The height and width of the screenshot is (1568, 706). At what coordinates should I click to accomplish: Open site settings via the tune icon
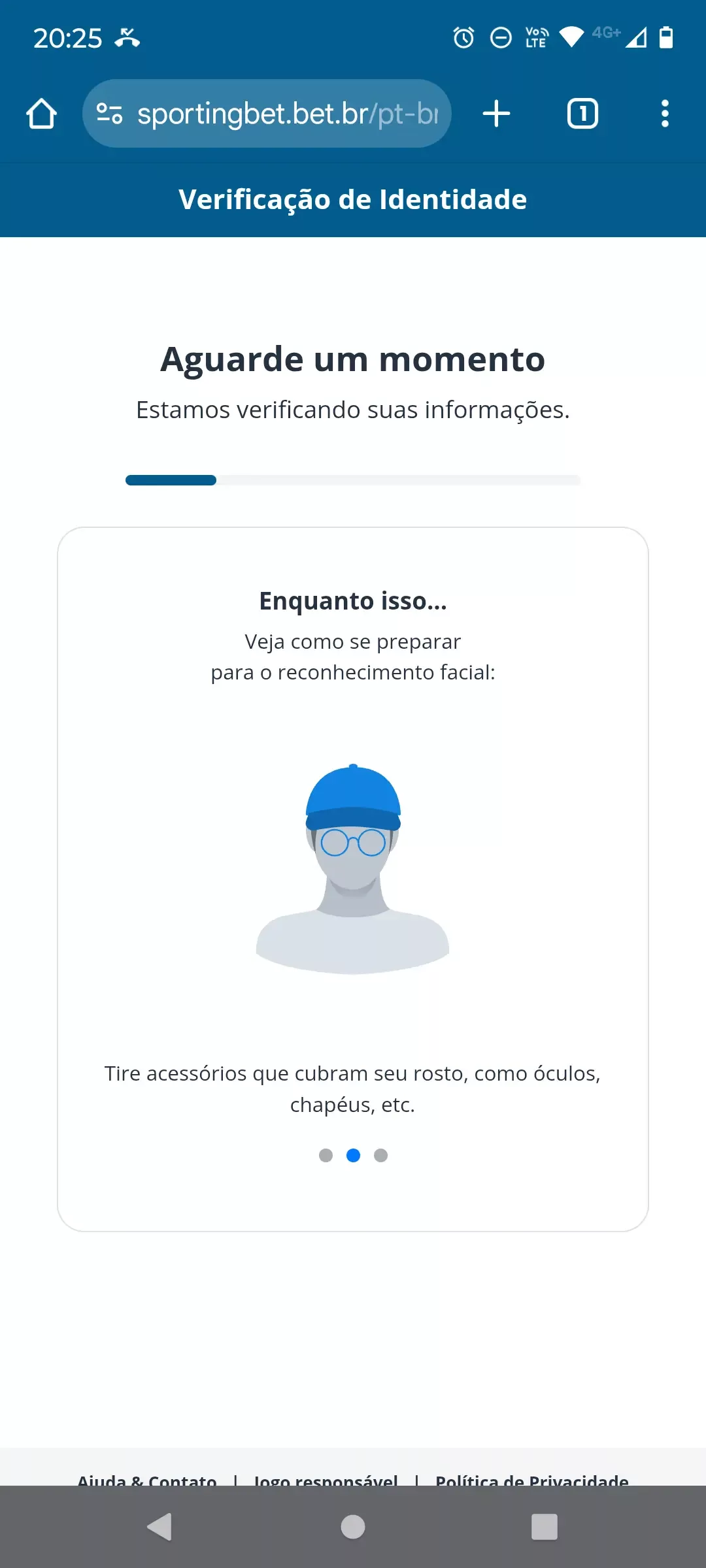(109, 112)
